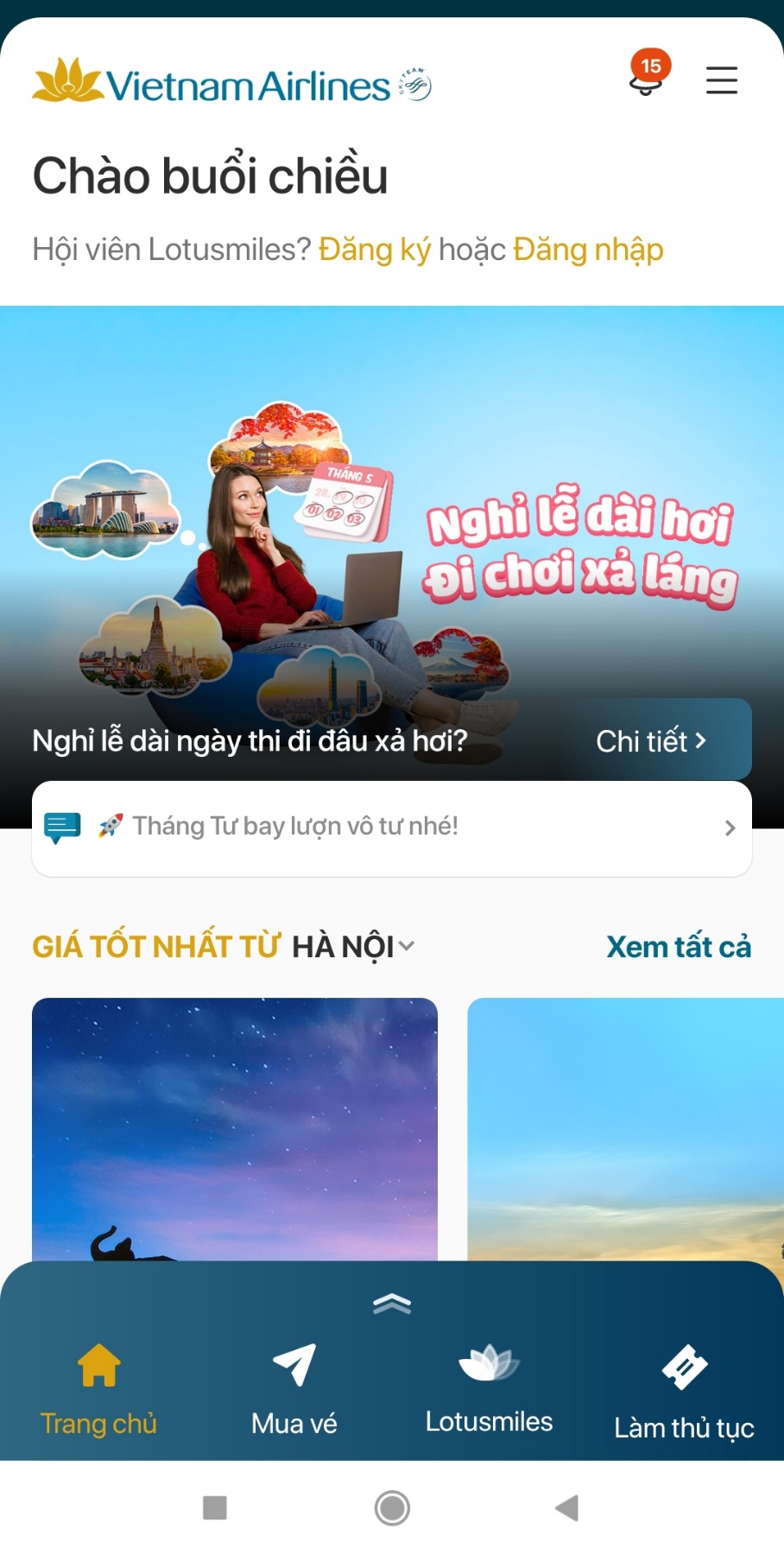Switch to the Mua vé tab

(x=294, y=1387)
